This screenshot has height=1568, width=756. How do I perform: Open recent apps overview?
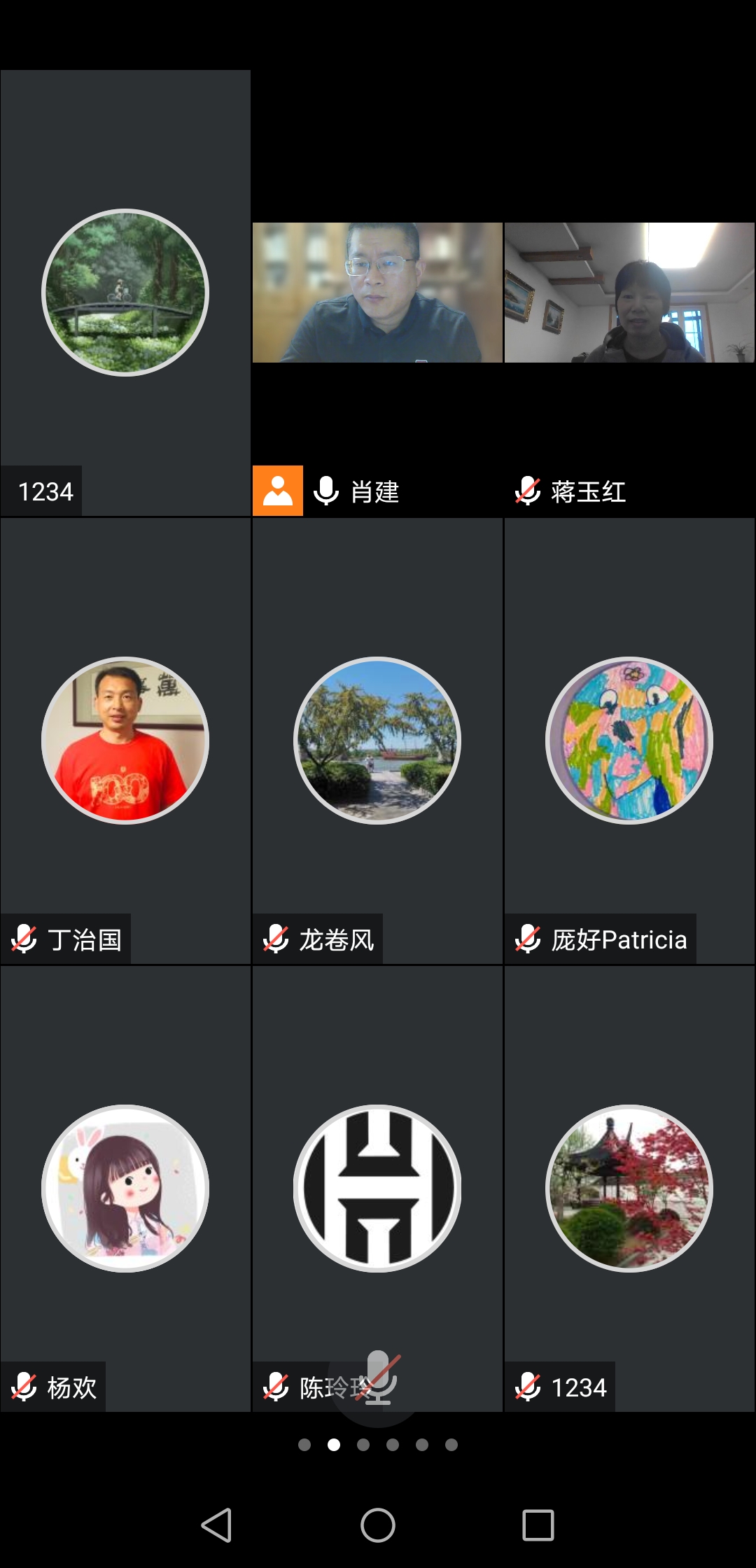538,1525
